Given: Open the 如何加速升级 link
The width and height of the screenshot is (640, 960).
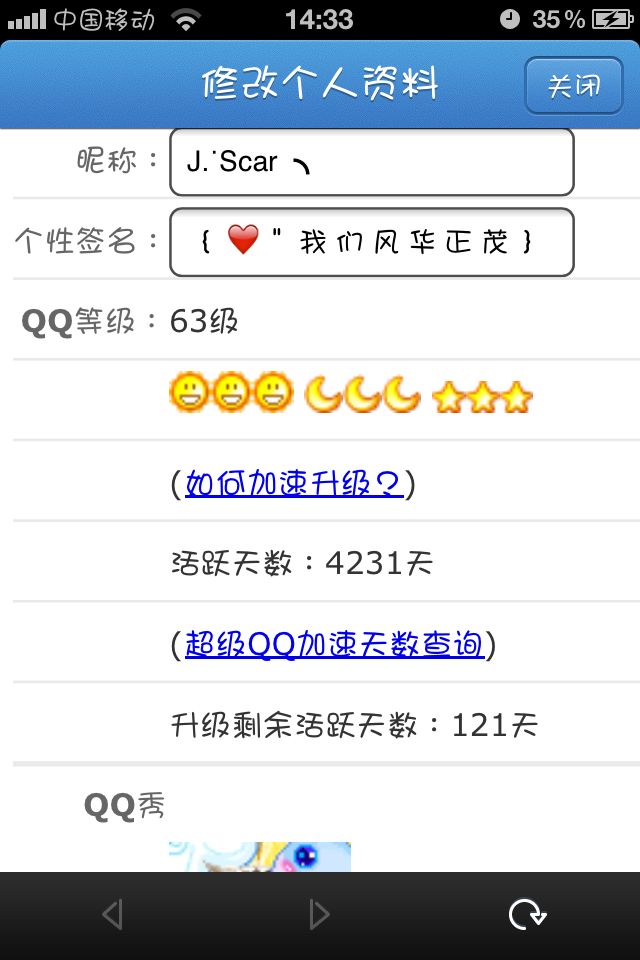Looking at the screenshot, I should click(x=294, y=484).
